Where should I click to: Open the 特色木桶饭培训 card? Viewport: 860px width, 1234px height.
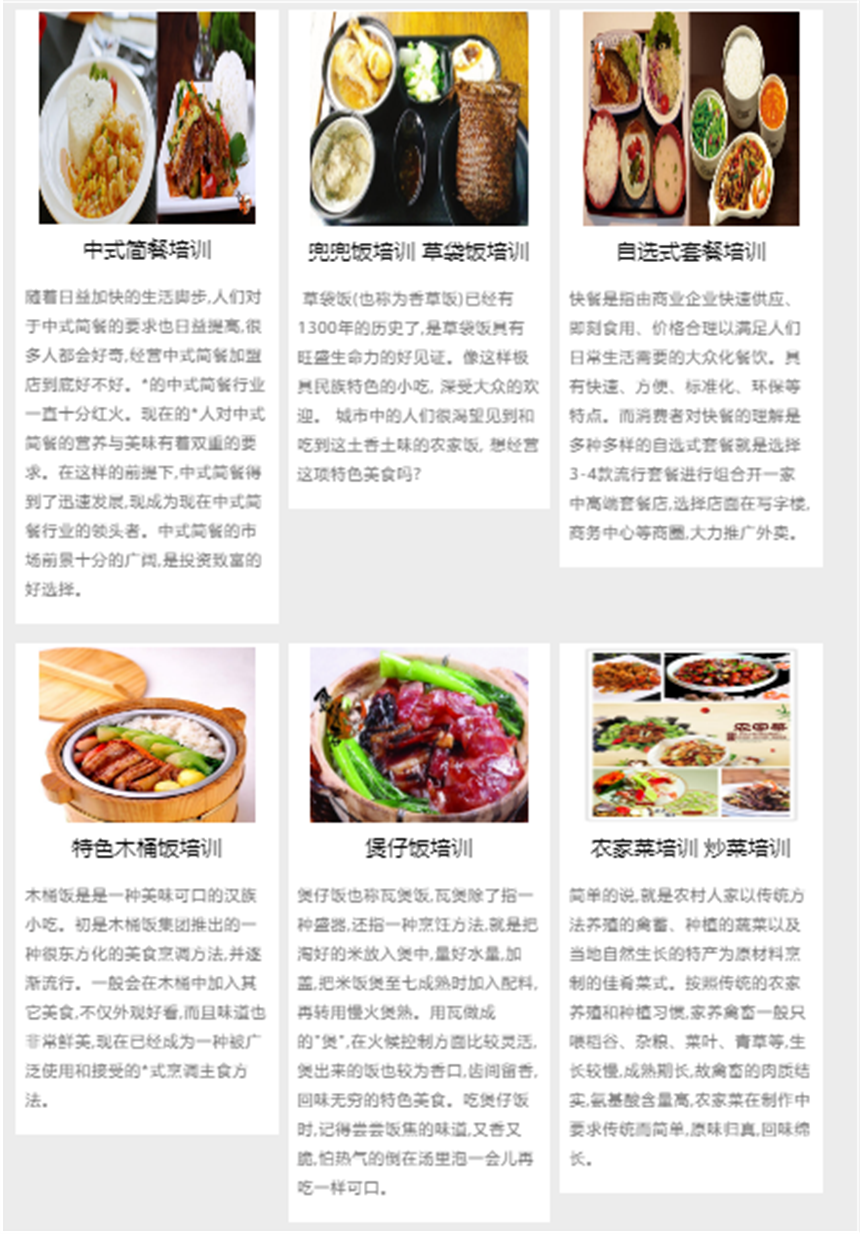(x=147, y=848)
